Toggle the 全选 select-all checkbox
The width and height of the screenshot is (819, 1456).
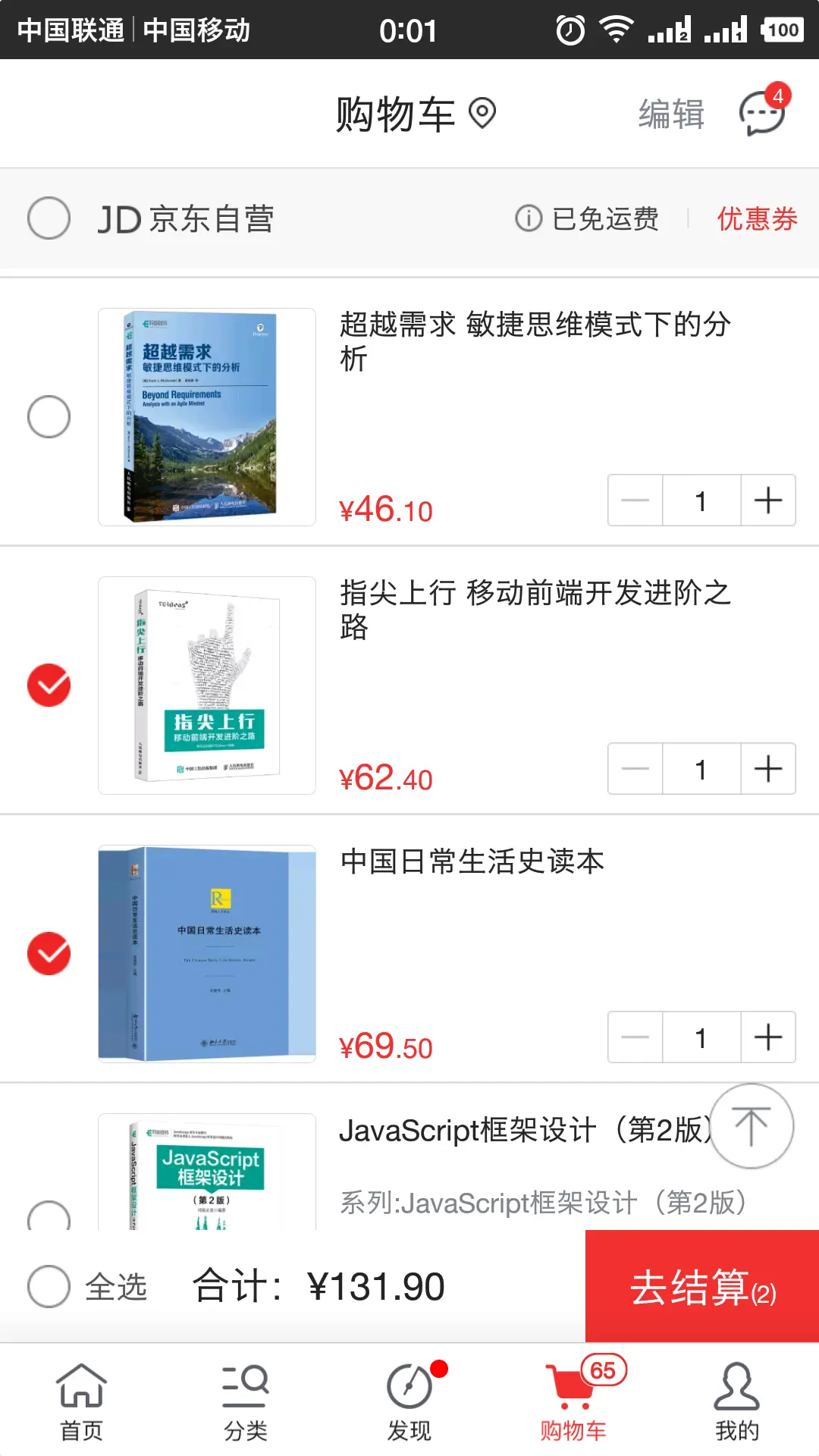(49, 1286)
